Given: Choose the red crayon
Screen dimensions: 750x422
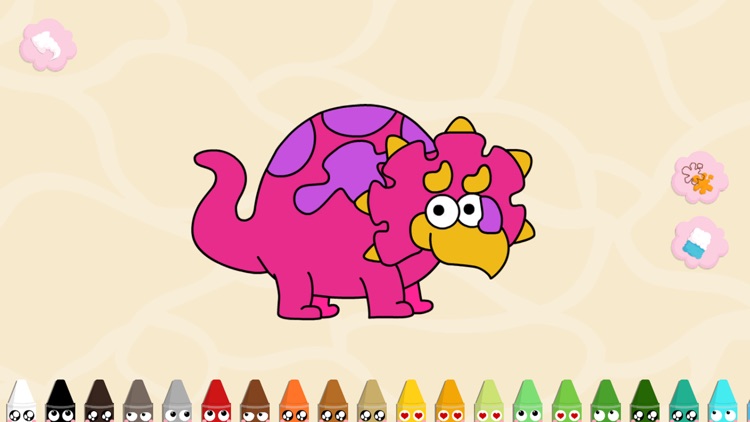Looking at the screenshot, I should point(216,402).
